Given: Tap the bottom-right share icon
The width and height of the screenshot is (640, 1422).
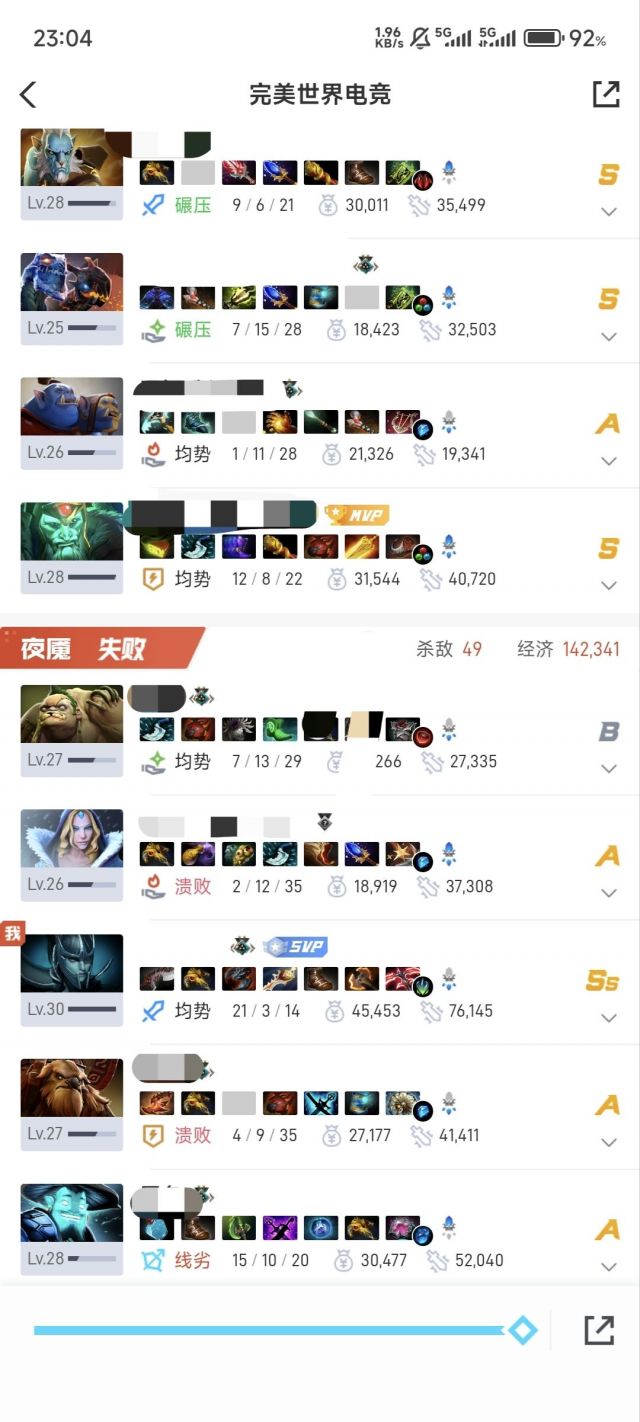Looking at the screenshot, I should [599, 1330].
